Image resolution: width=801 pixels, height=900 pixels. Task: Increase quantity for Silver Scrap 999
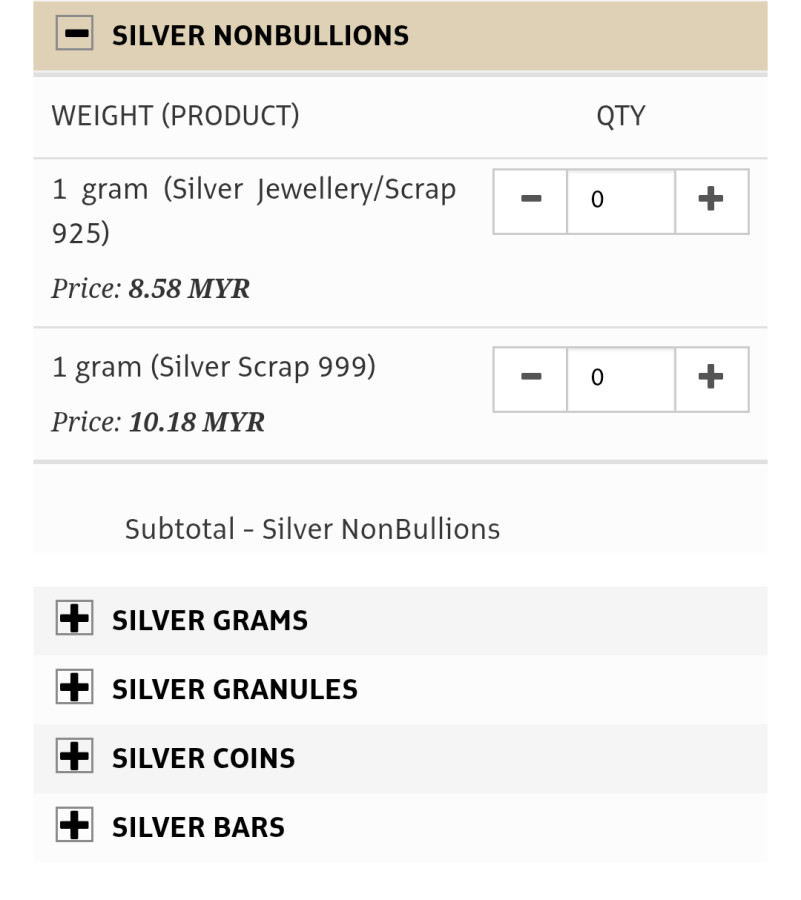(x=711, y=378)
